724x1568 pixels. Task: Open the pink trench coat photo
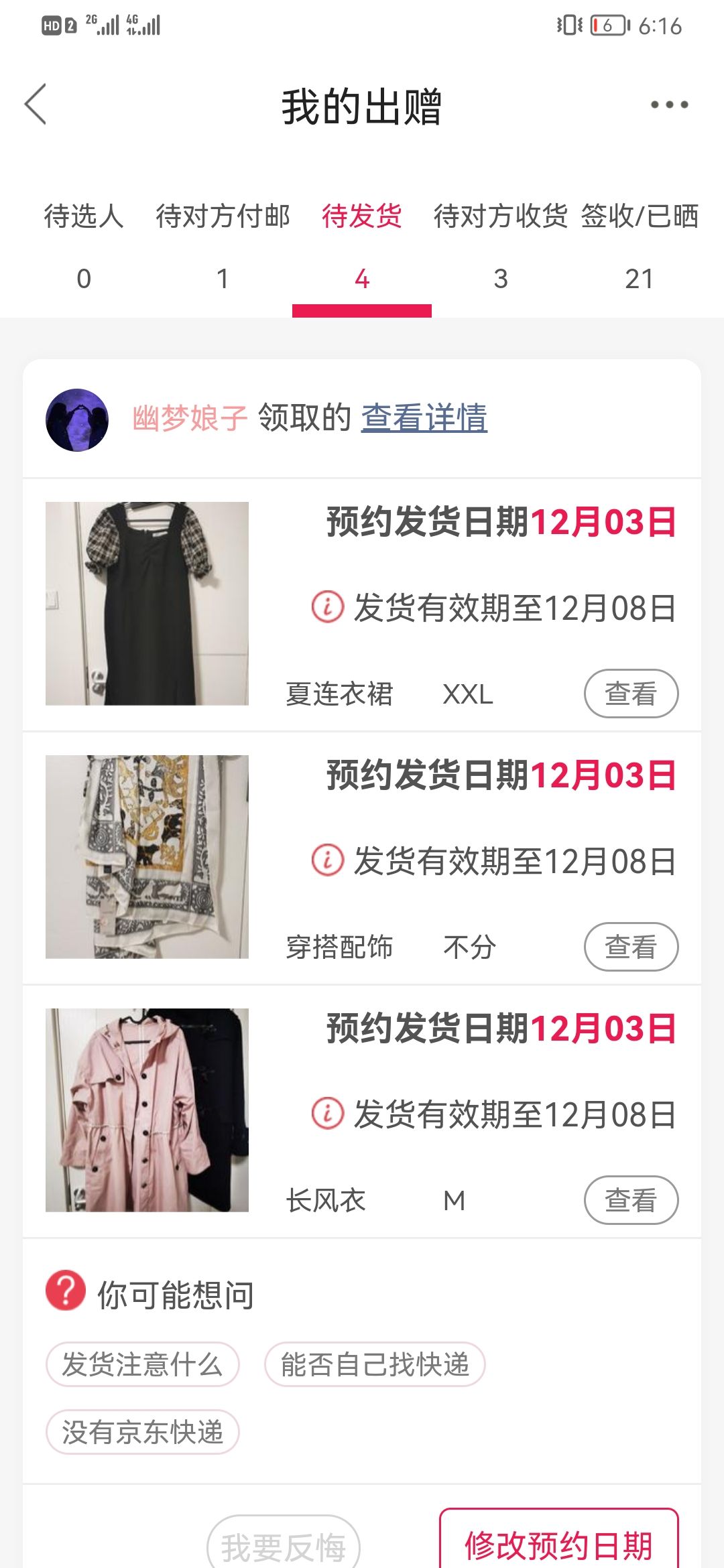coord(147,1110)
